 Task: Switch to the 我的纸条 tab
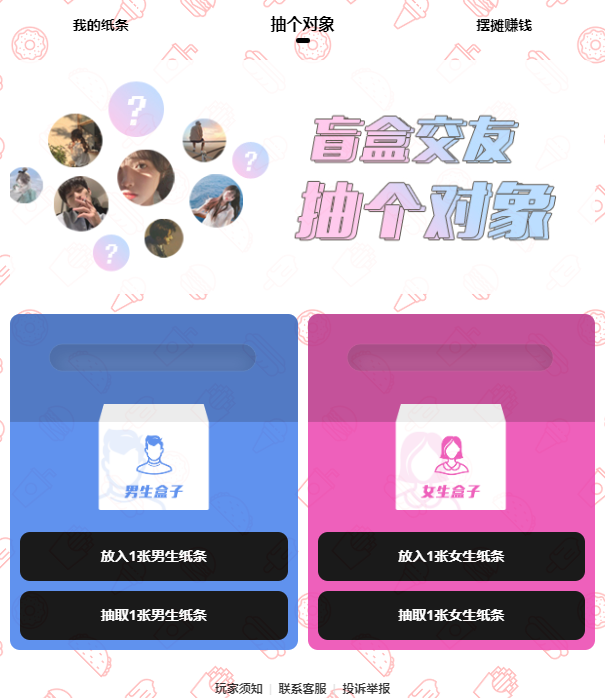coord(100,26)
